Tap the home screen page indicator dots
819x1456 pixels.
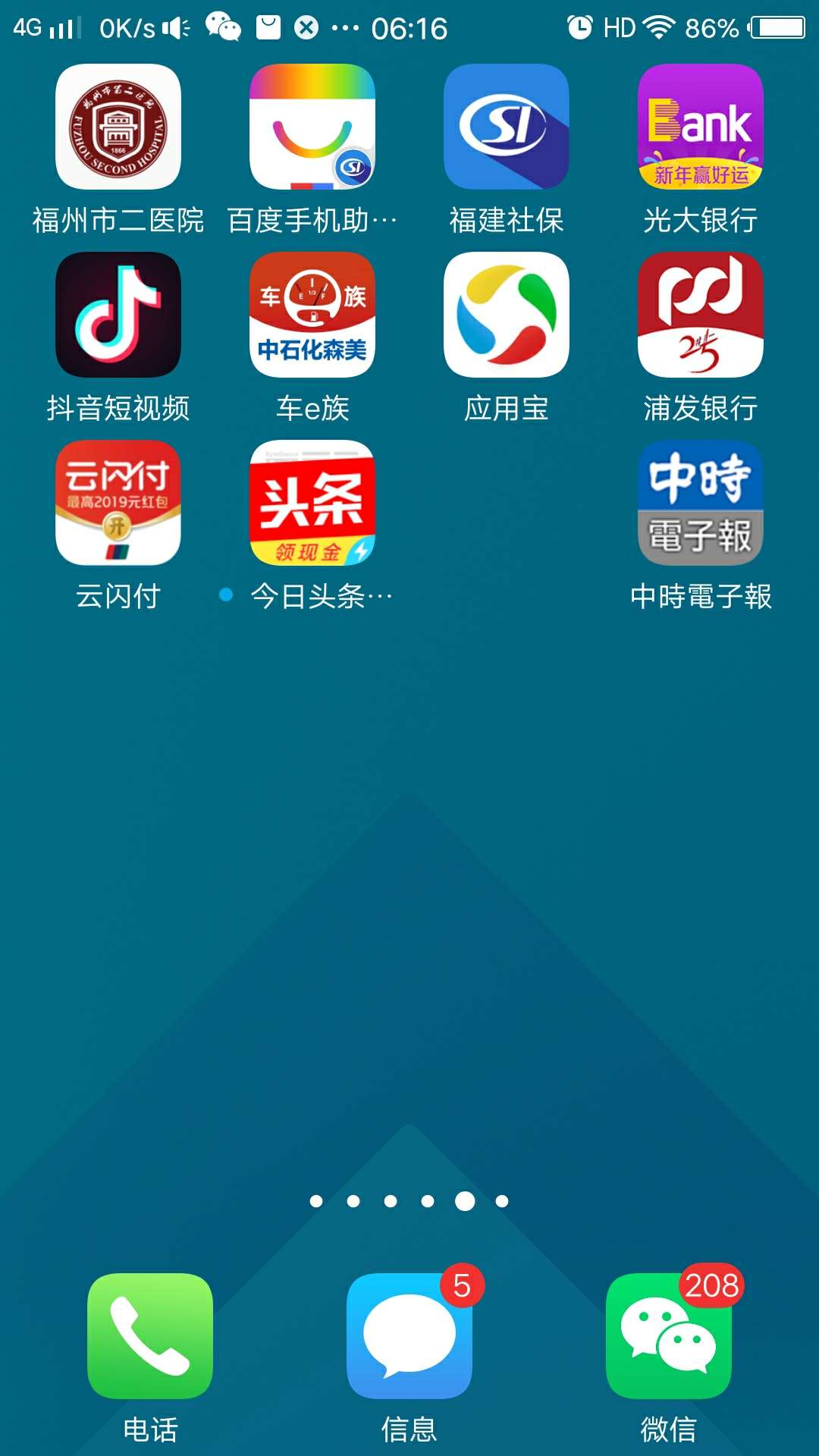[x=409, y=1201]
